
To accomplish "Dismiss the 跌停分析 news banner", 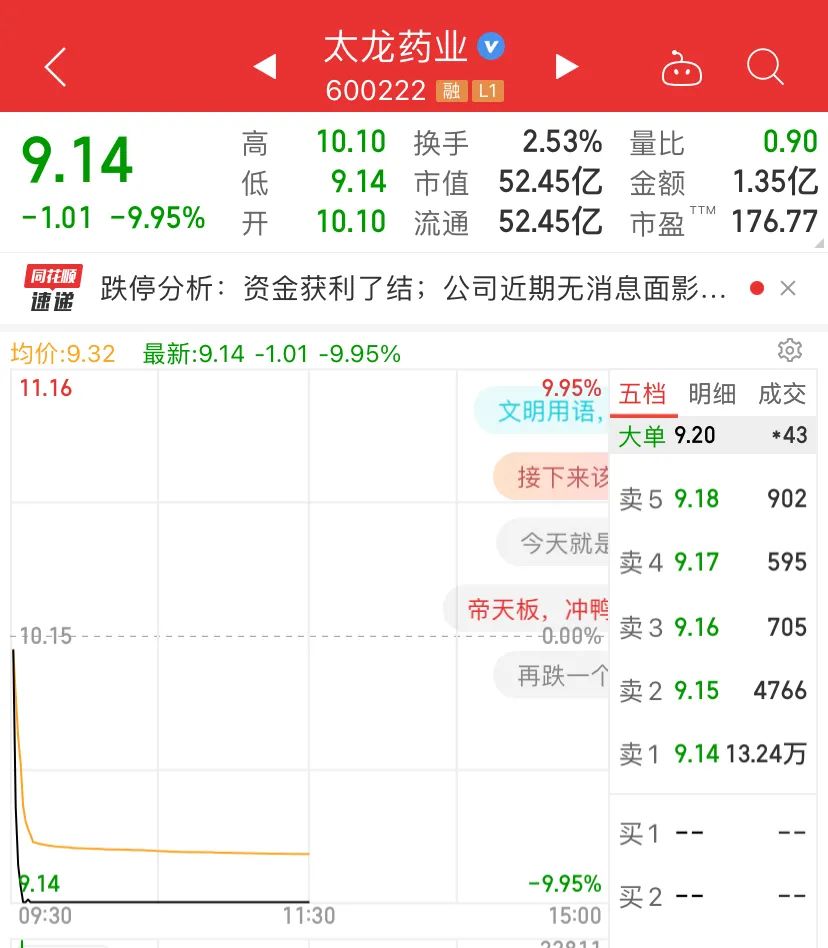I will (x=788, y=289).
